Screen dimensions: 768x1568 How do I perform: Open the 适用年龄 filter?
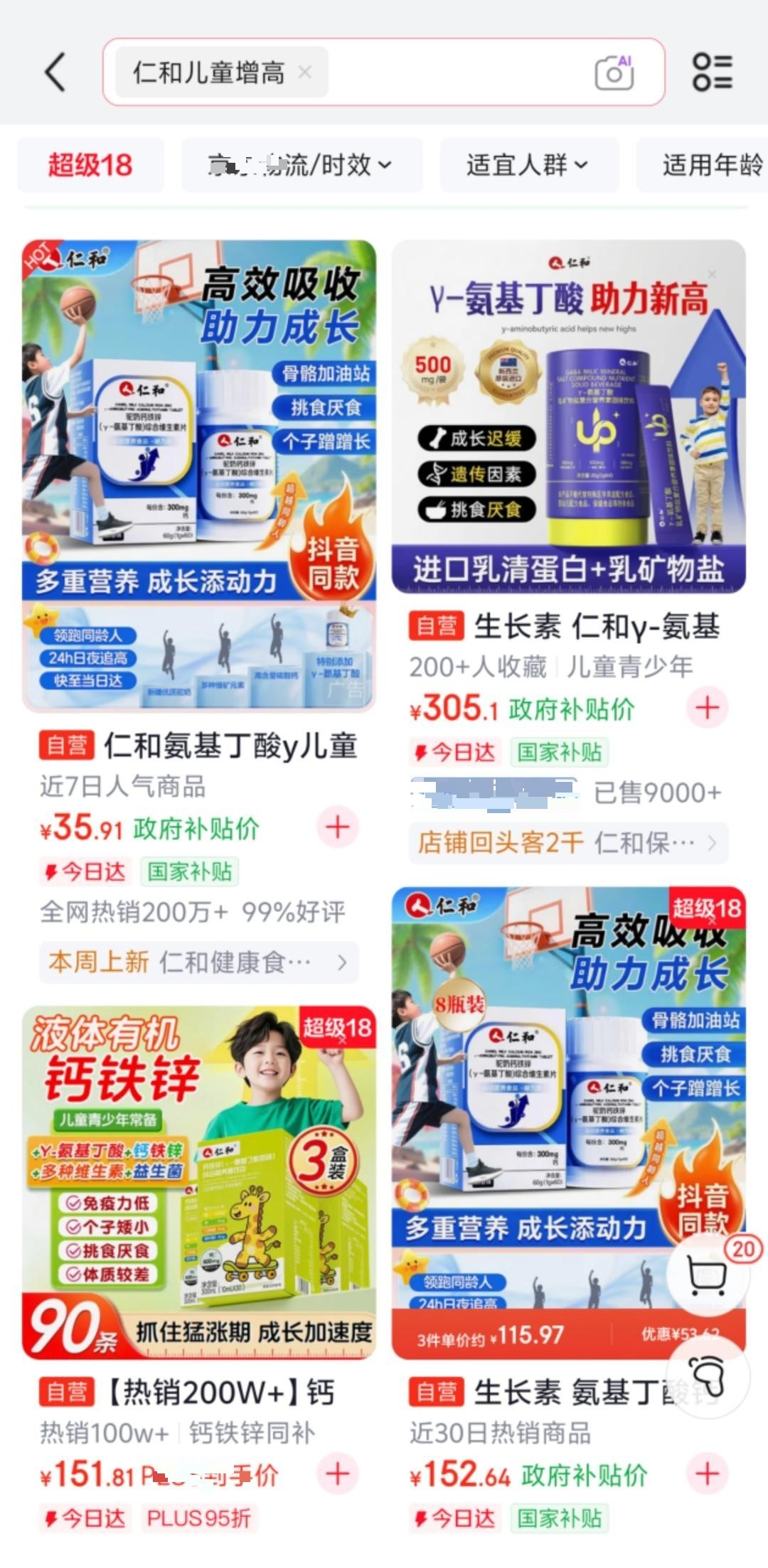coord(711,165)
